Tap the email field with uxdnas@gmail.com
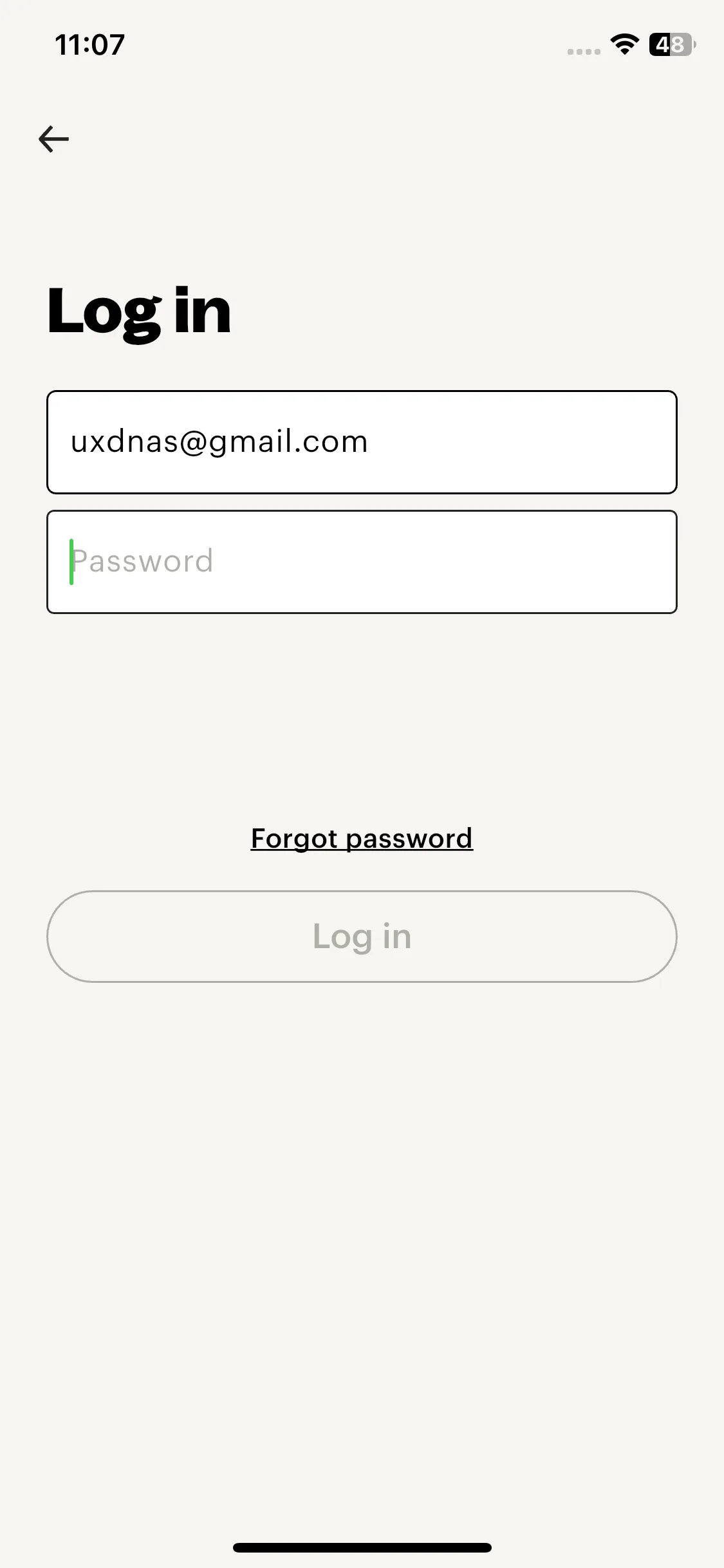This screenshot has width=724, height=1568. 362,442
